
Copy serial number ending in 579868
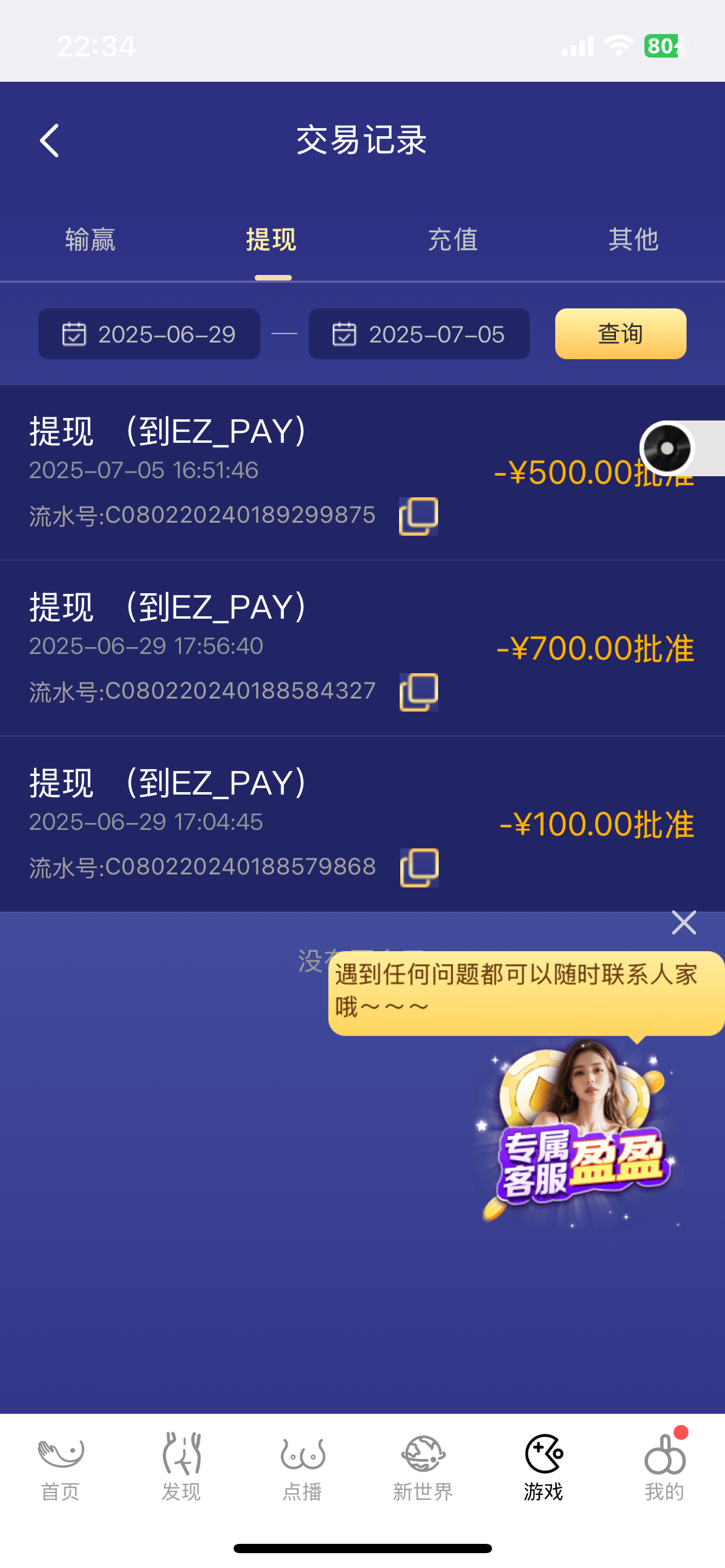click(420, 868)
